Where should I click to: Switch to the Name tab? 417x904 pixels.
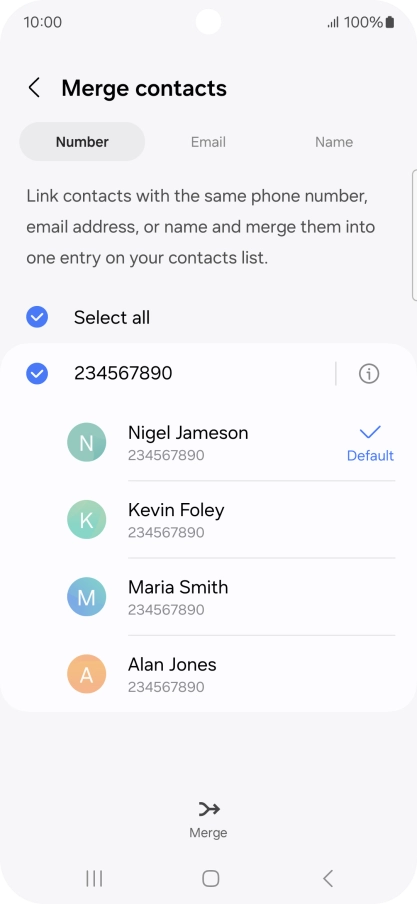(334, 142)
